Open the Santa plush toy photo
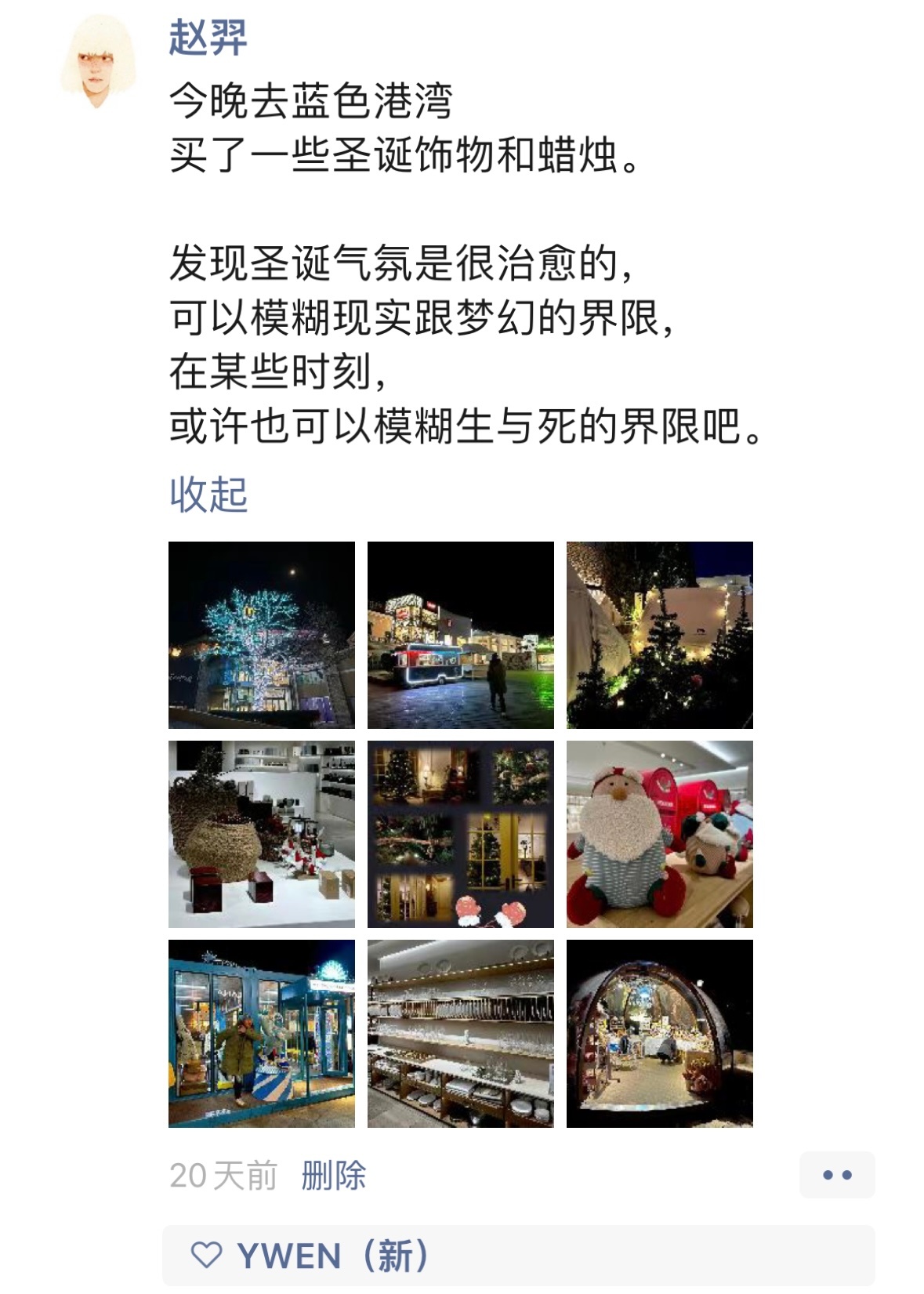This screenshot has height=1294, width=924. [x=659, y=834]
